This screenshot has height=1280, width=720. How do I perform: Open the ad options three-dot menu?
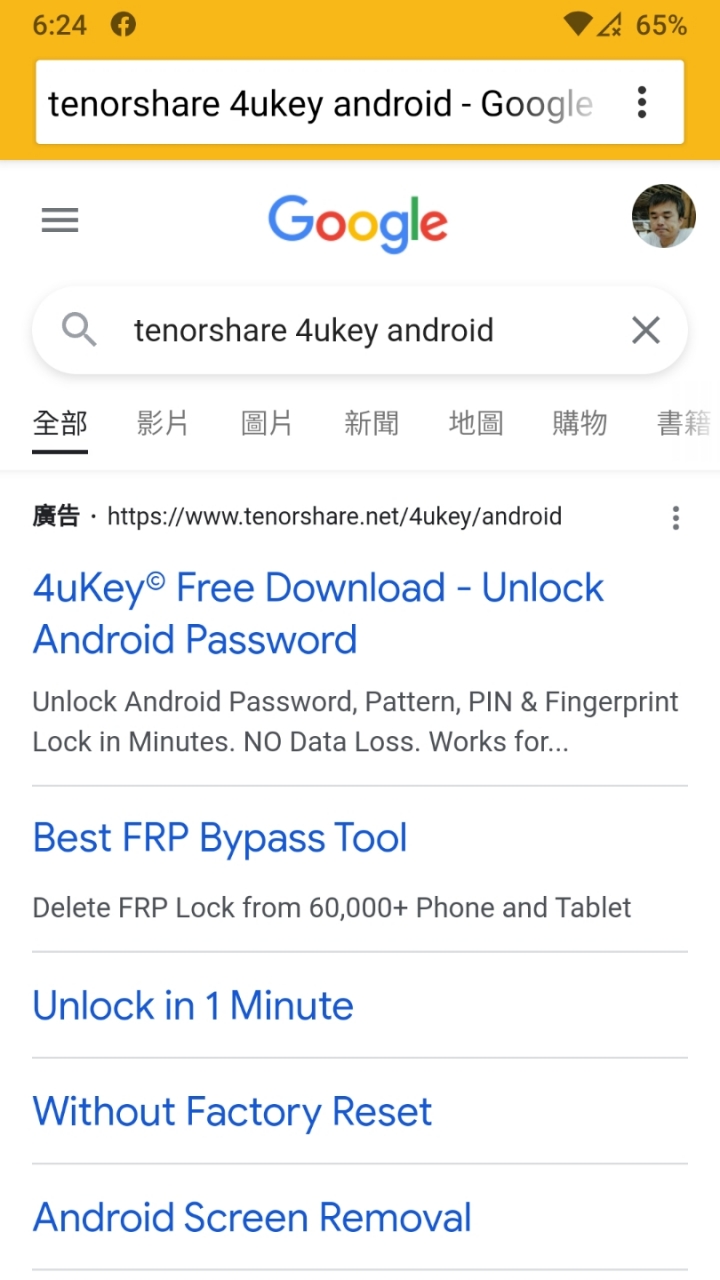676,517
